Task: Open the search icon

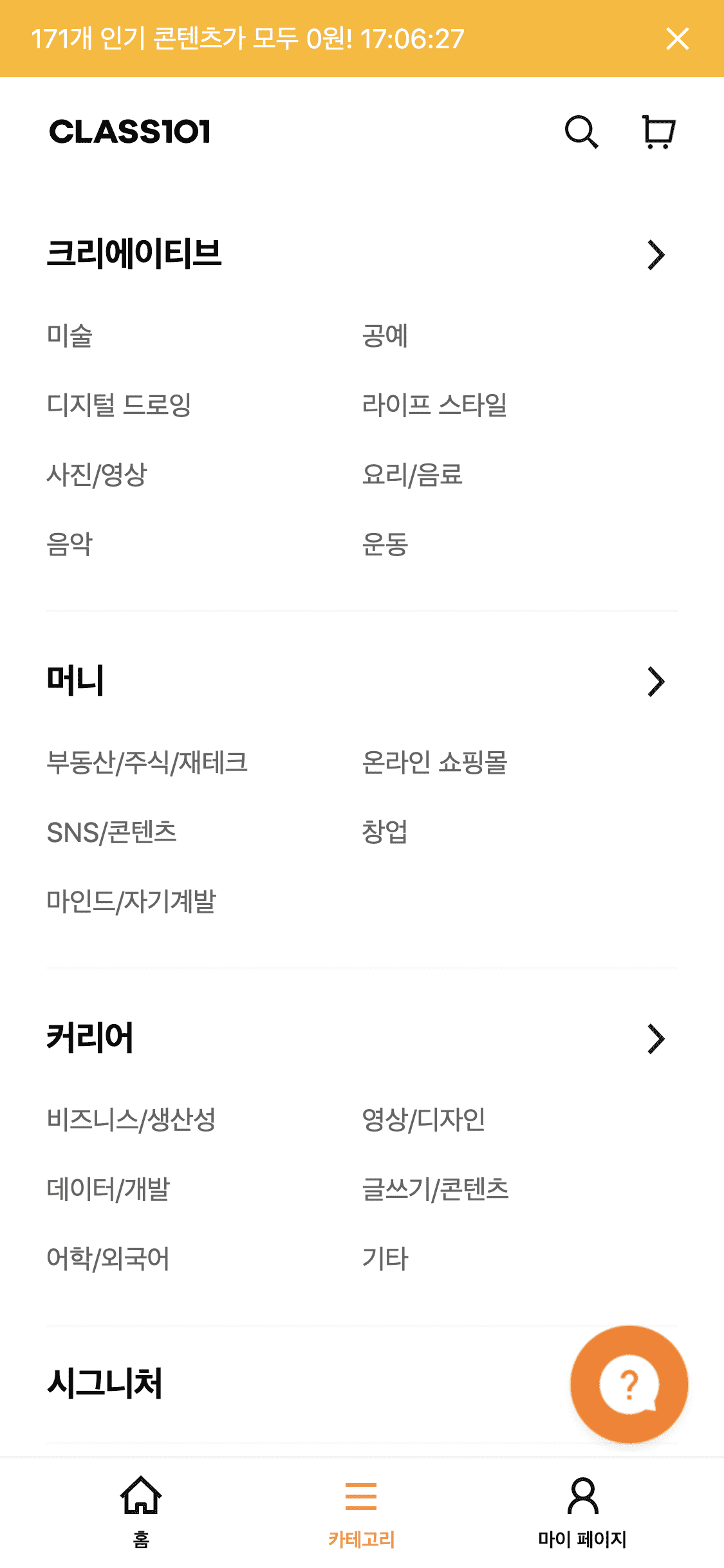Action: point(581,132)
